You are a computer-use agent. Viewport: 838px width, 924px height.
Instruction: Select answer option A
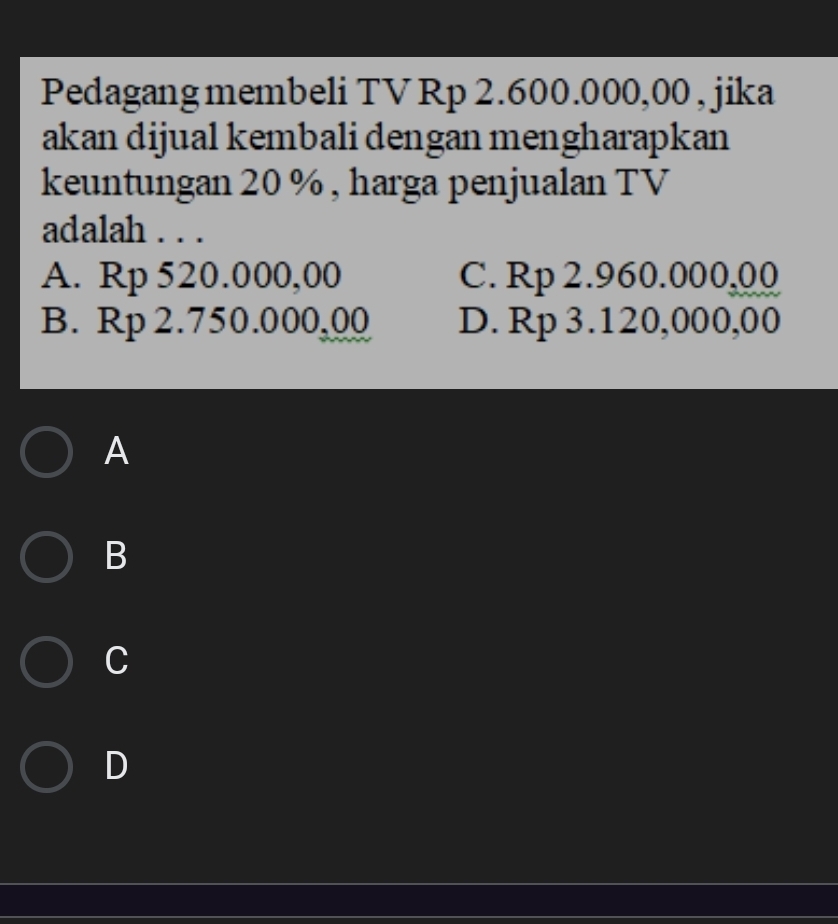(47, 452)
